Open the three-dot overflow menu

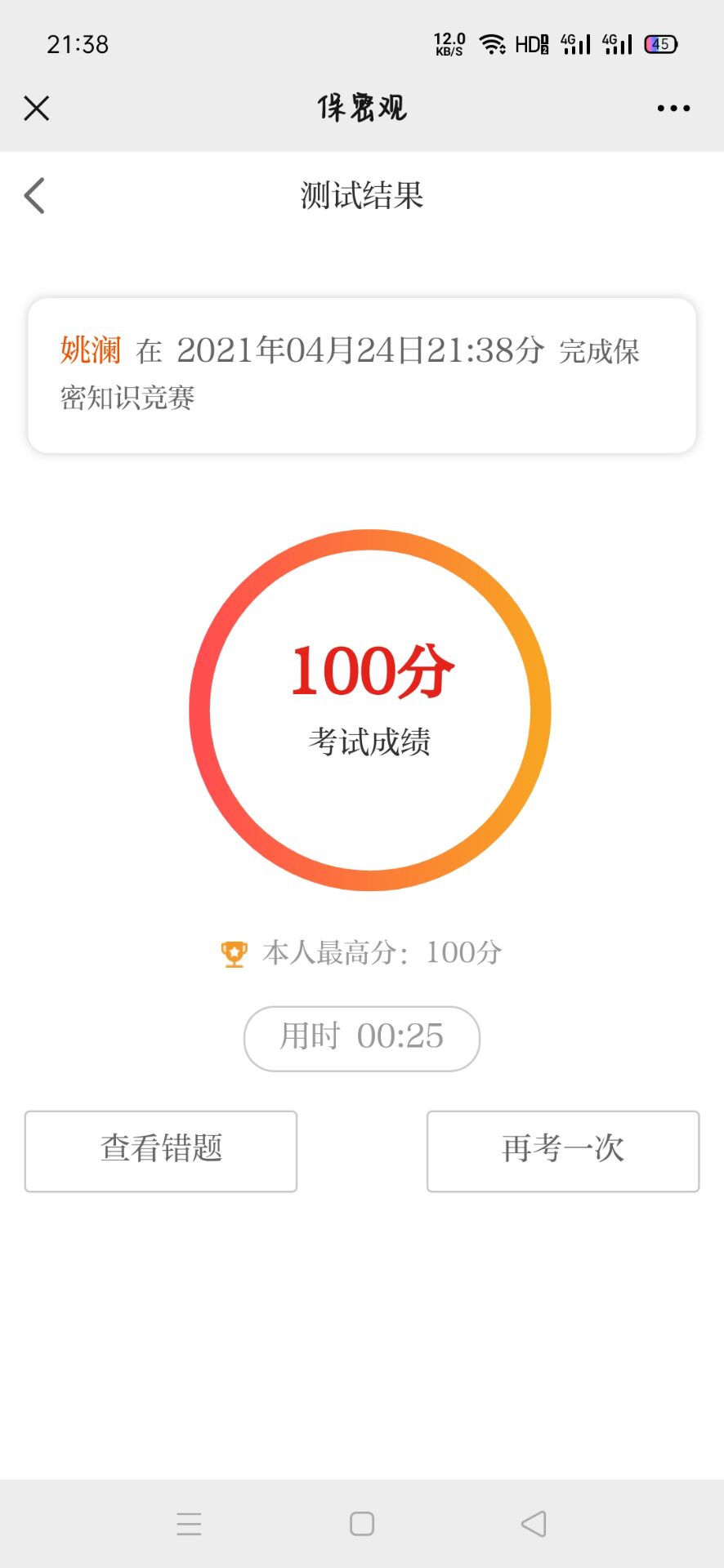click(673, 108)
